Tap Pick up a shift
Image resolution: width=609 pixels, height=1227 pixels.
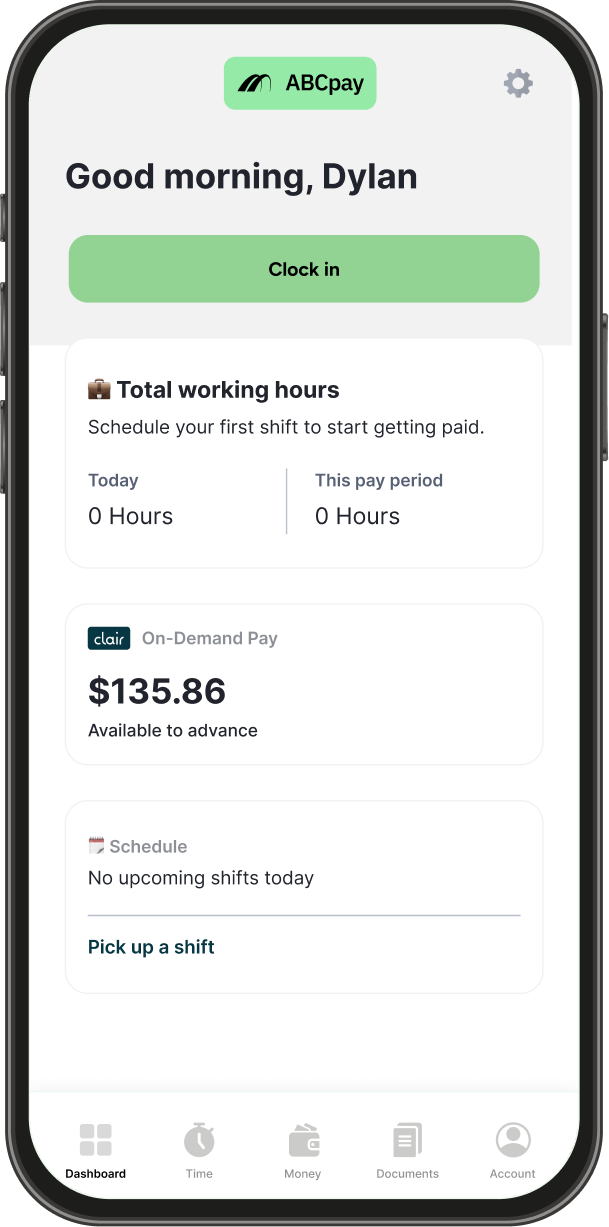(x=151, y=947)
